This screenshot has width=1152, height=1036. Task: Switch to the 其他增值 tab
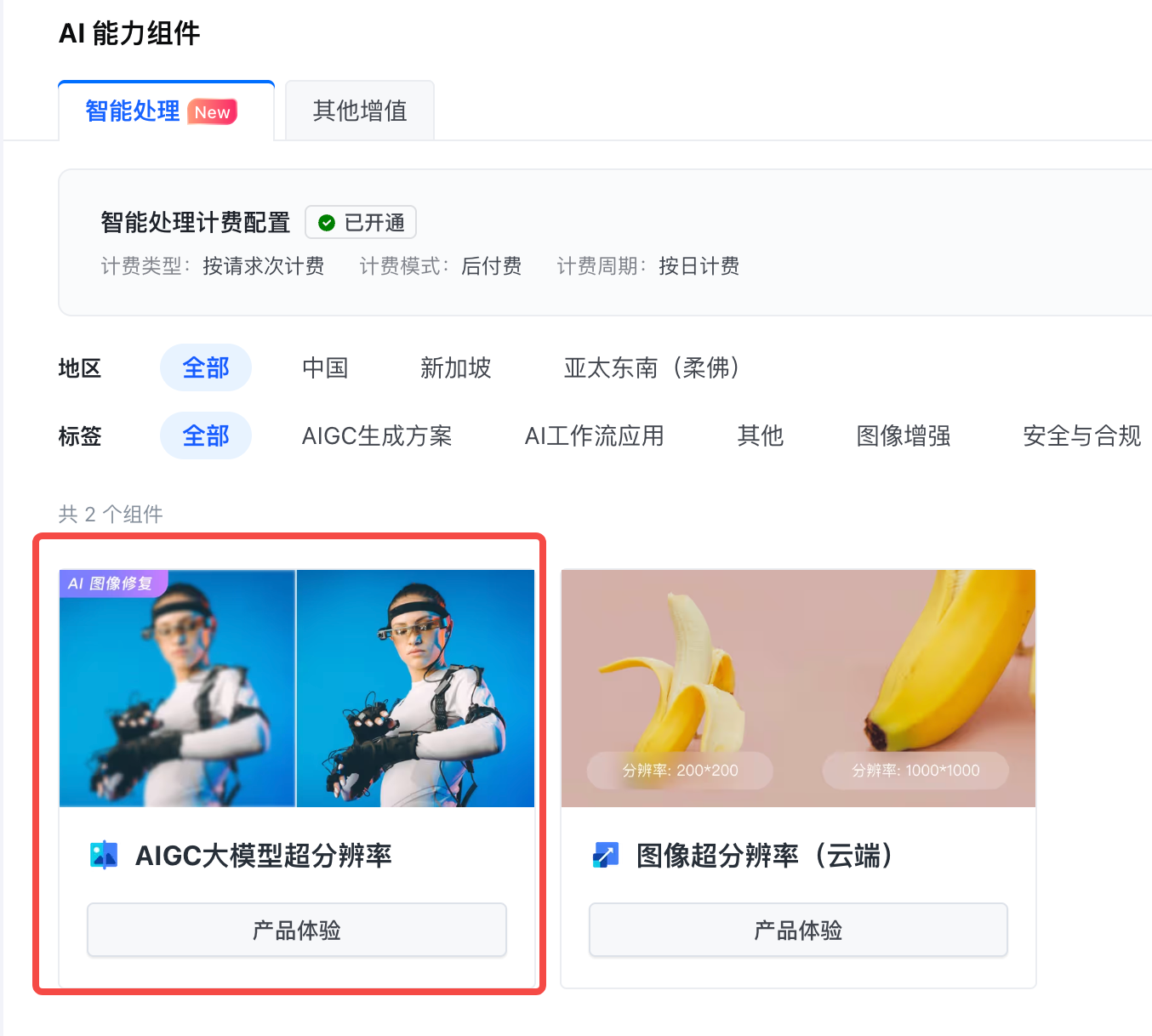click(x=360, y=111)
